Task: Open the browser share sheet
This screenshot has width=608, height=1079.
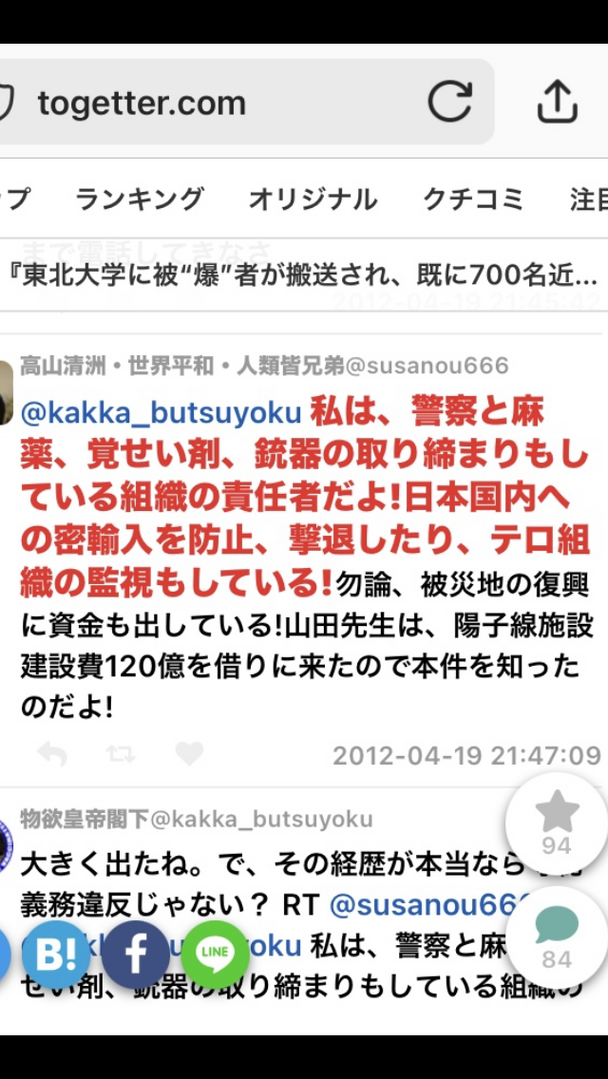Action: pos(557,102)
